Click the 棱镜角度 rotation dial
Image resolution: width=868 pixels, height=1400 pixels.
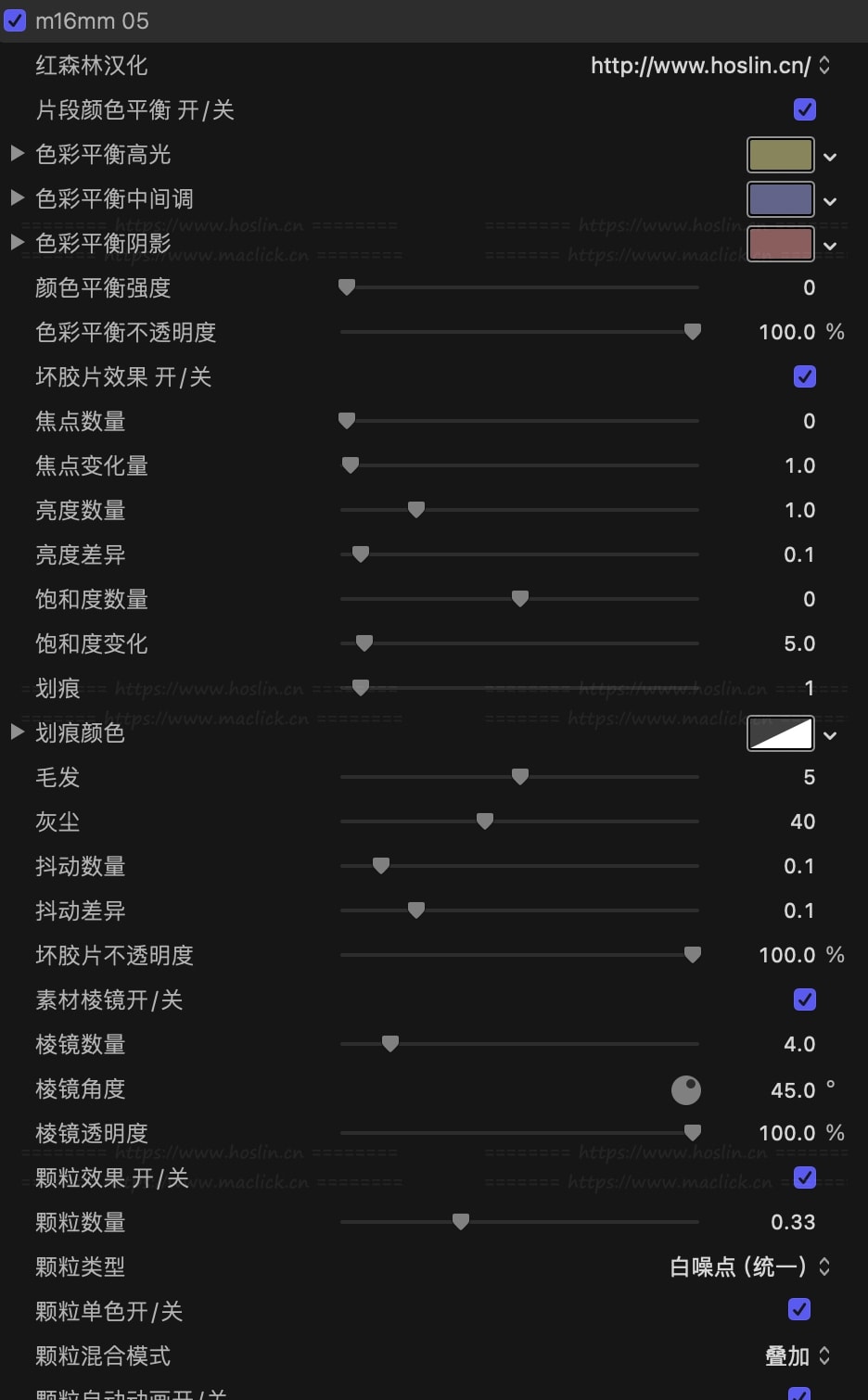[686, 1089]
